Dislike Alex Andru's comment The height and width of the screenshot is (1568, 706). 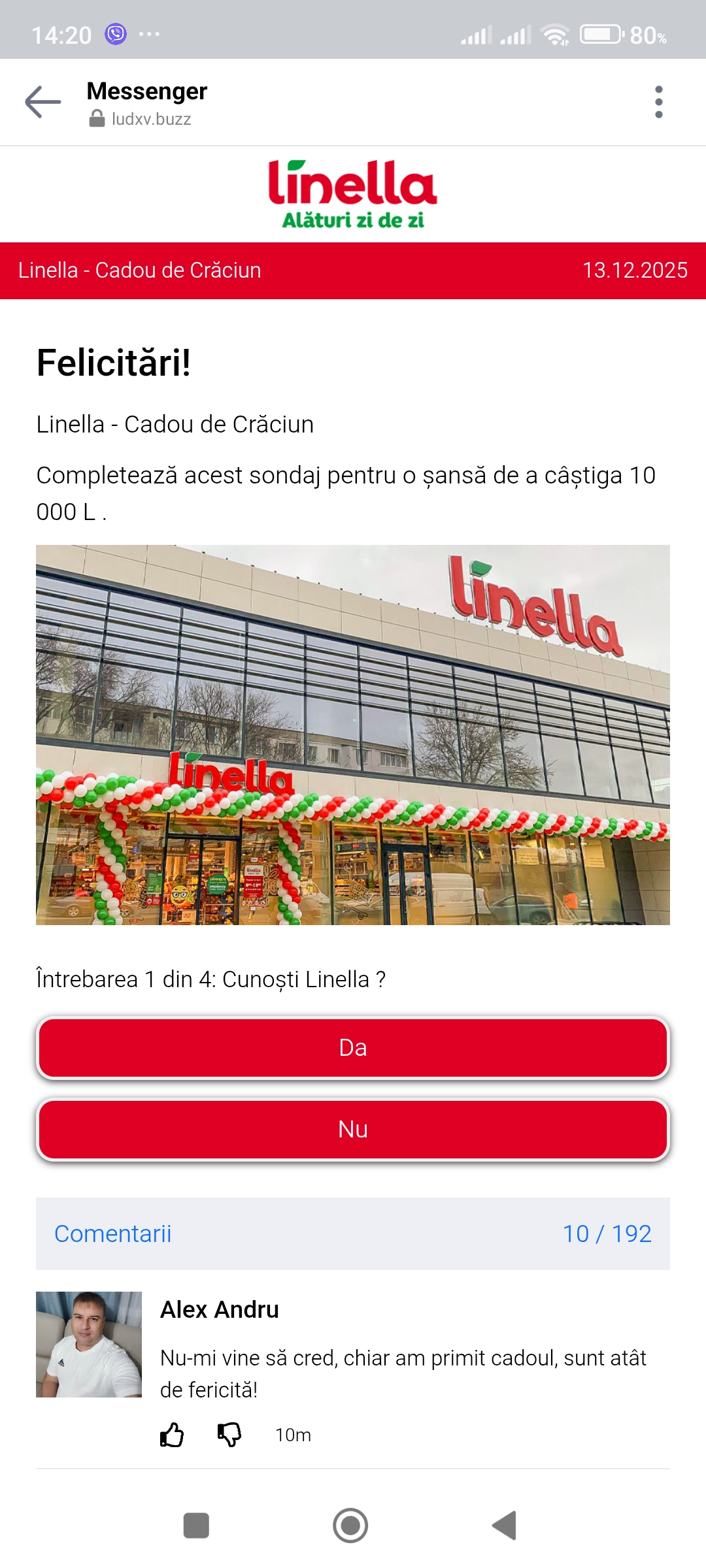[x=229, y=1435]
